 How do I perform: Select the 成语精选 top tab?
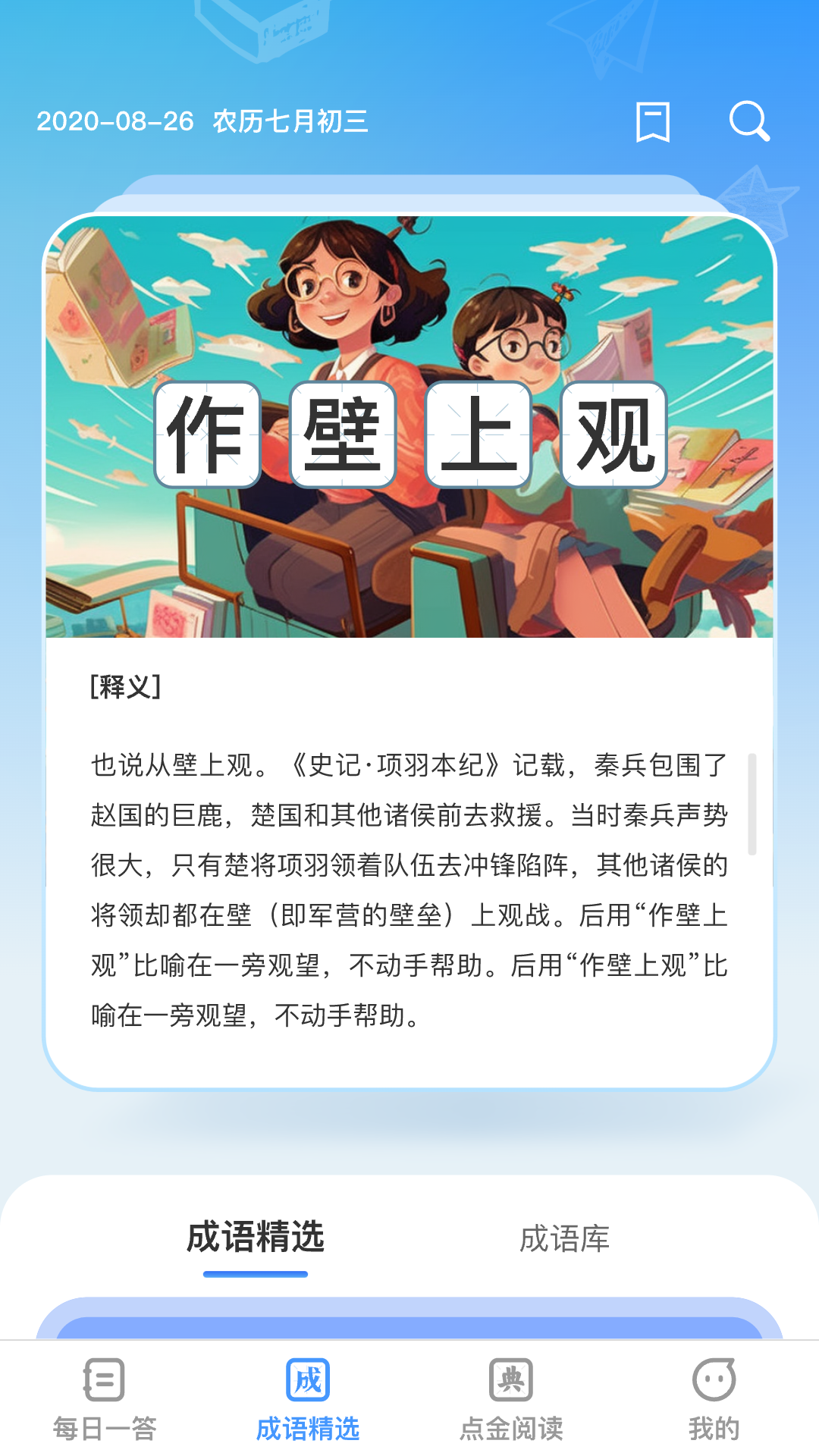(x=256, y=1238)
